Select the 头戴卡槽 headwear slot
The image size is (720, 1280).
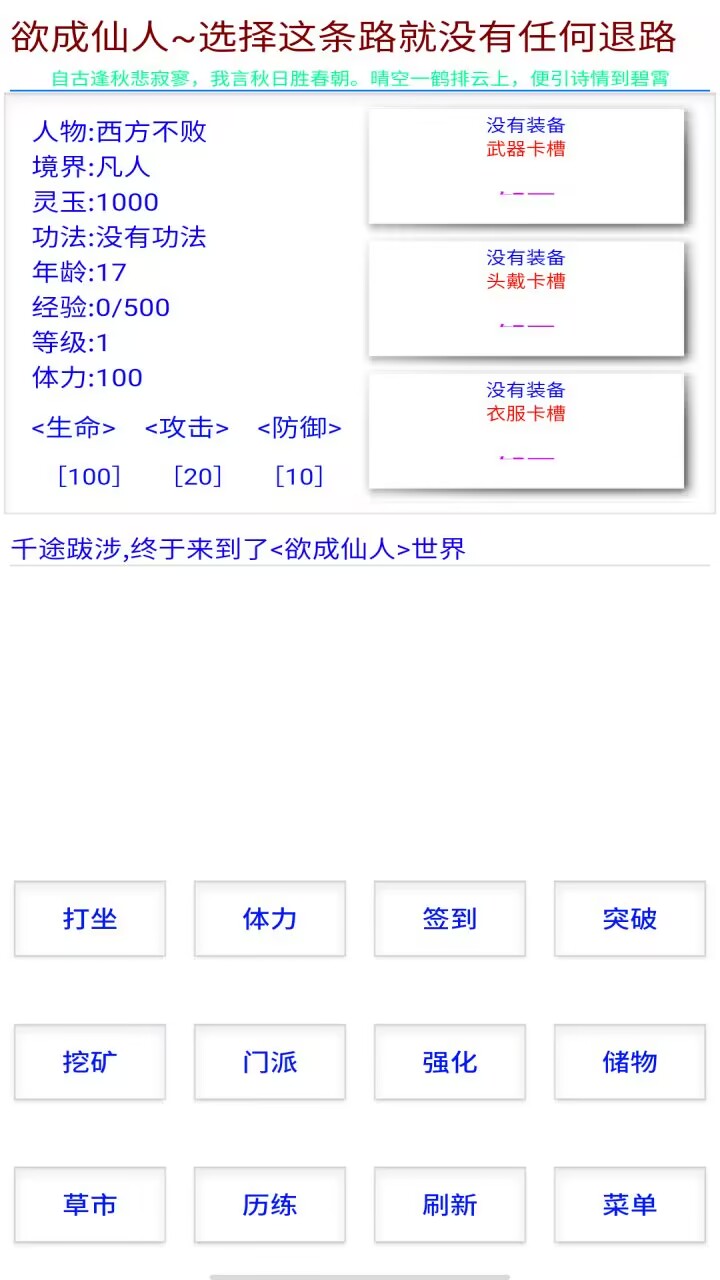click(526, 297)
